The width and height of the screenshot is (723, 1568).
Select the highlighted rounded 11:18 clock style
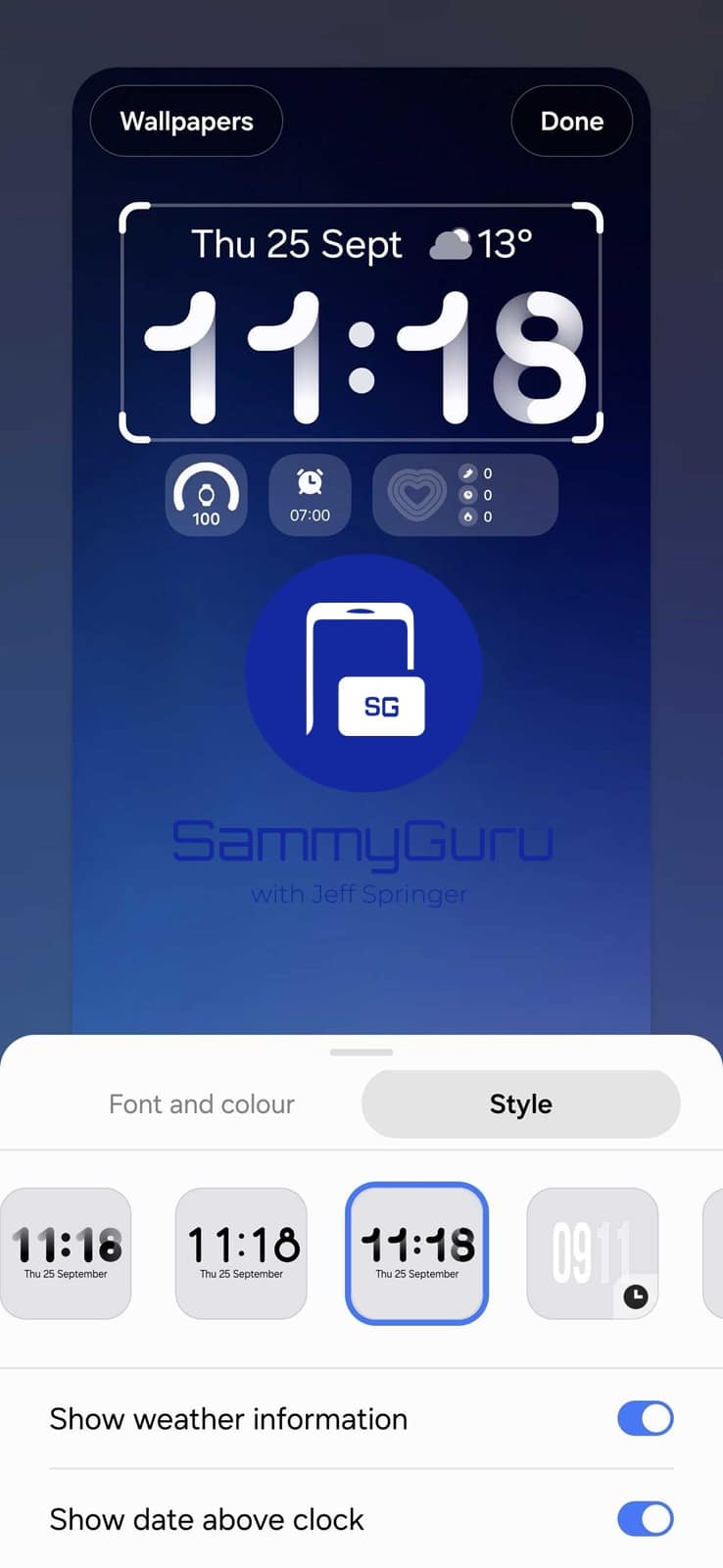point(416,1253)
